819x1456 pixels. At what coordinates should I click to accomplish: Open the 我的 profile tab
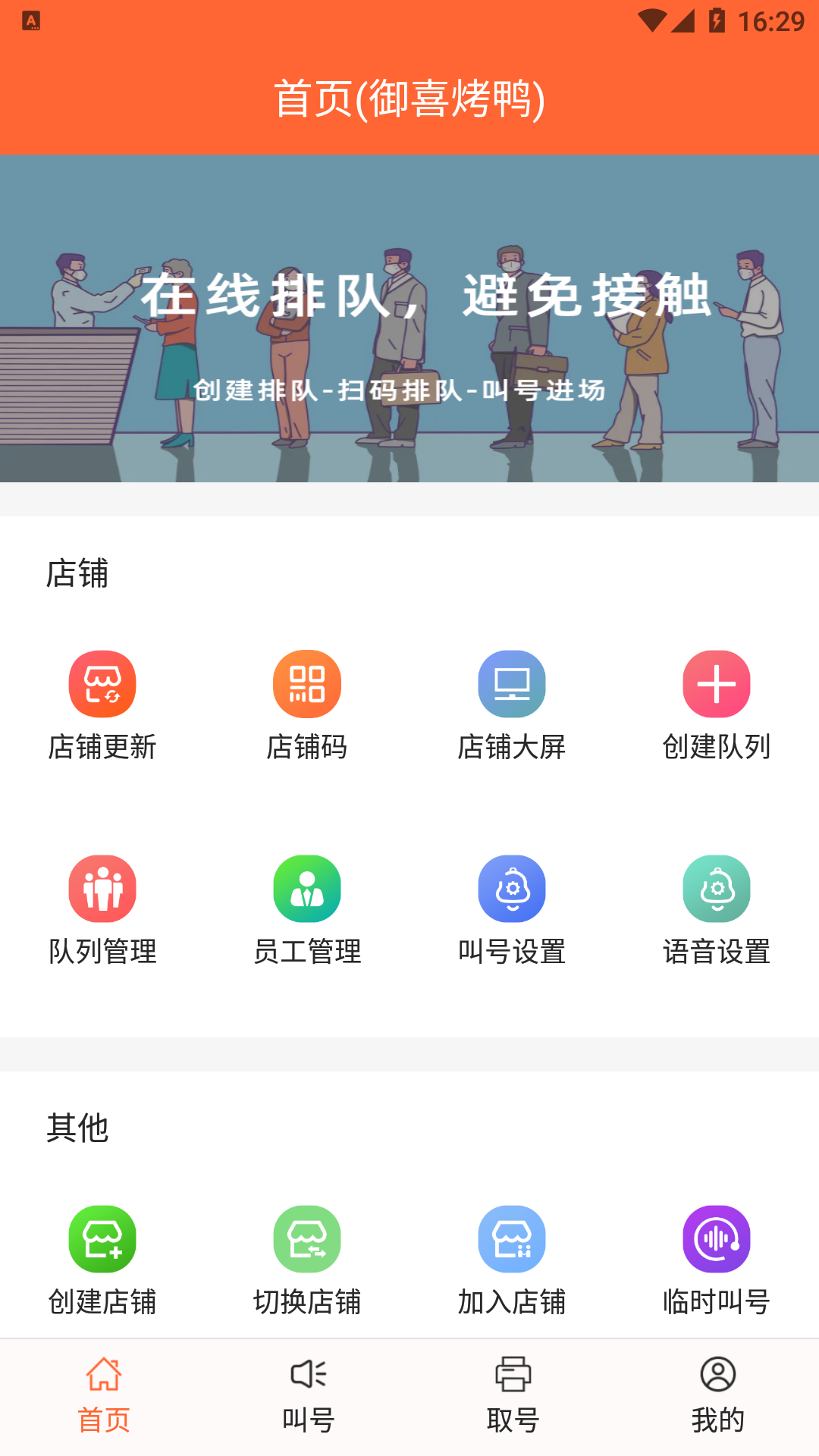pos(717,1396)
